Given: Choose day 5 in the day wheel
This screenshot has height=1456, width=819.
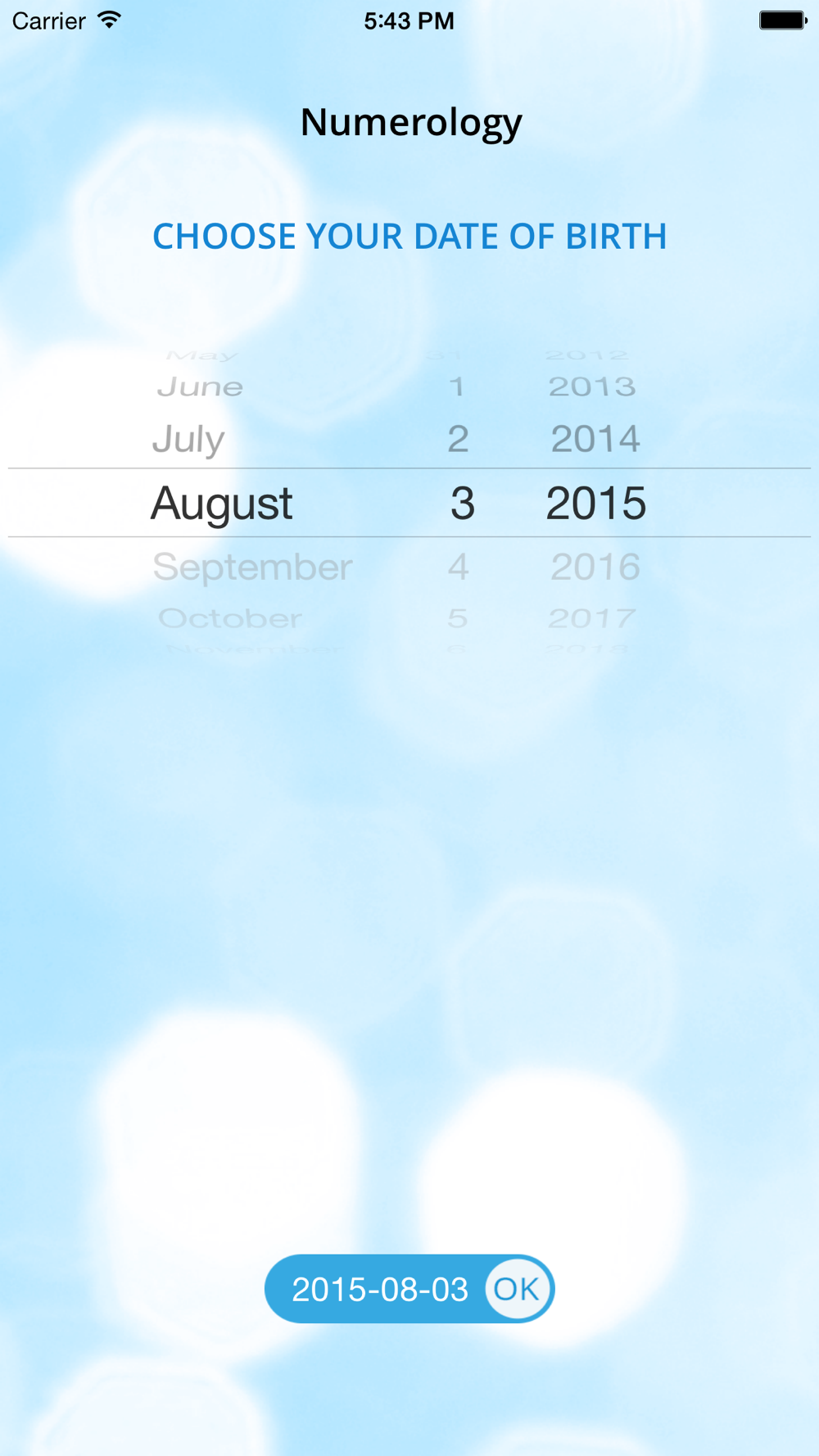Looking at the screenshot, I should (x=458, y=618).
